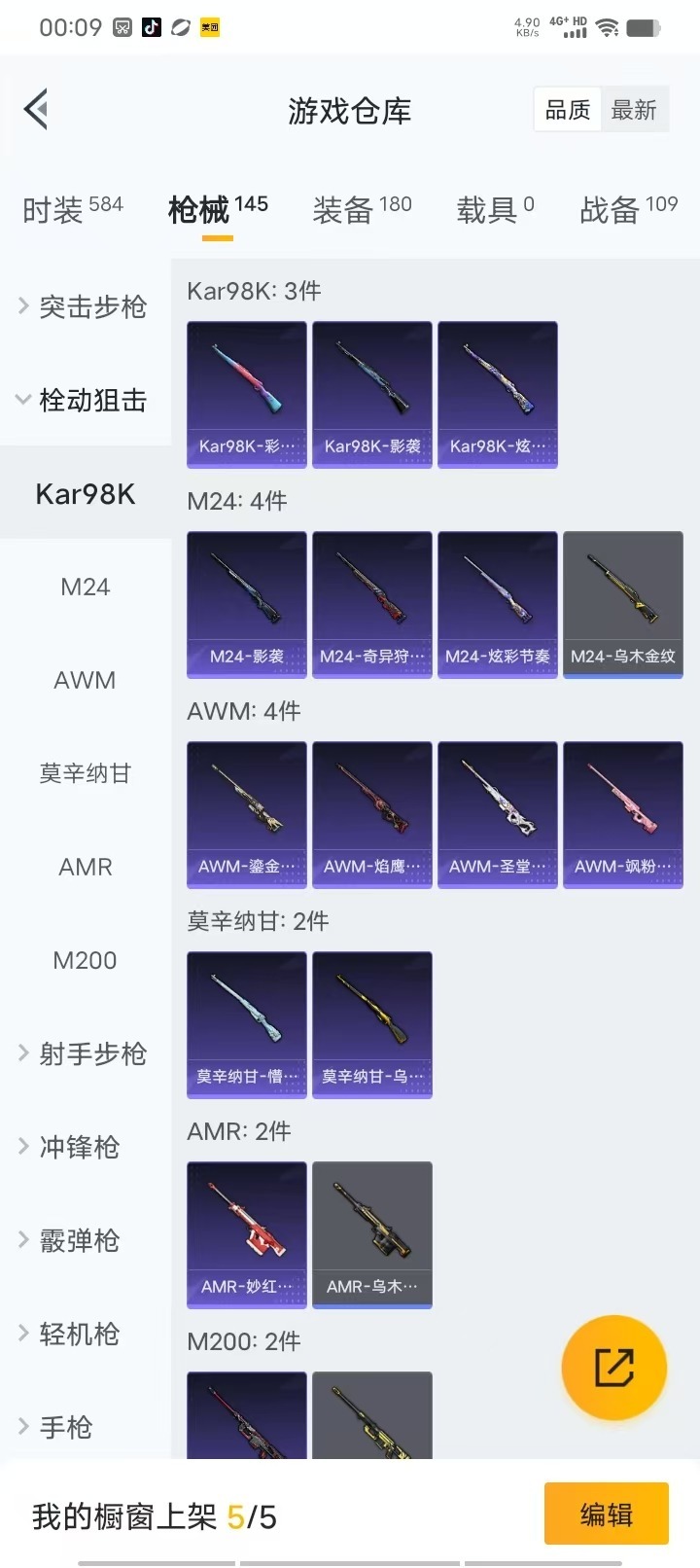Expand the 射手步枪 category

tap(85, 1053)
